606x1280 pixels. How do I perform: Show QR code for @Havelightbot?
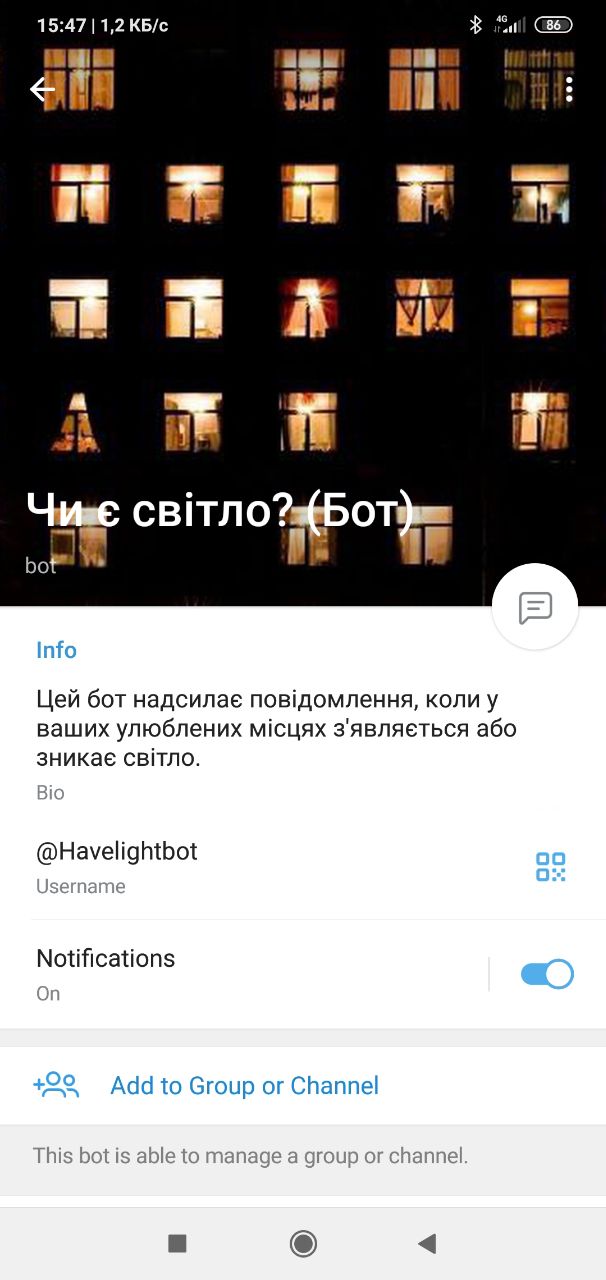click(x=550, y=867)
